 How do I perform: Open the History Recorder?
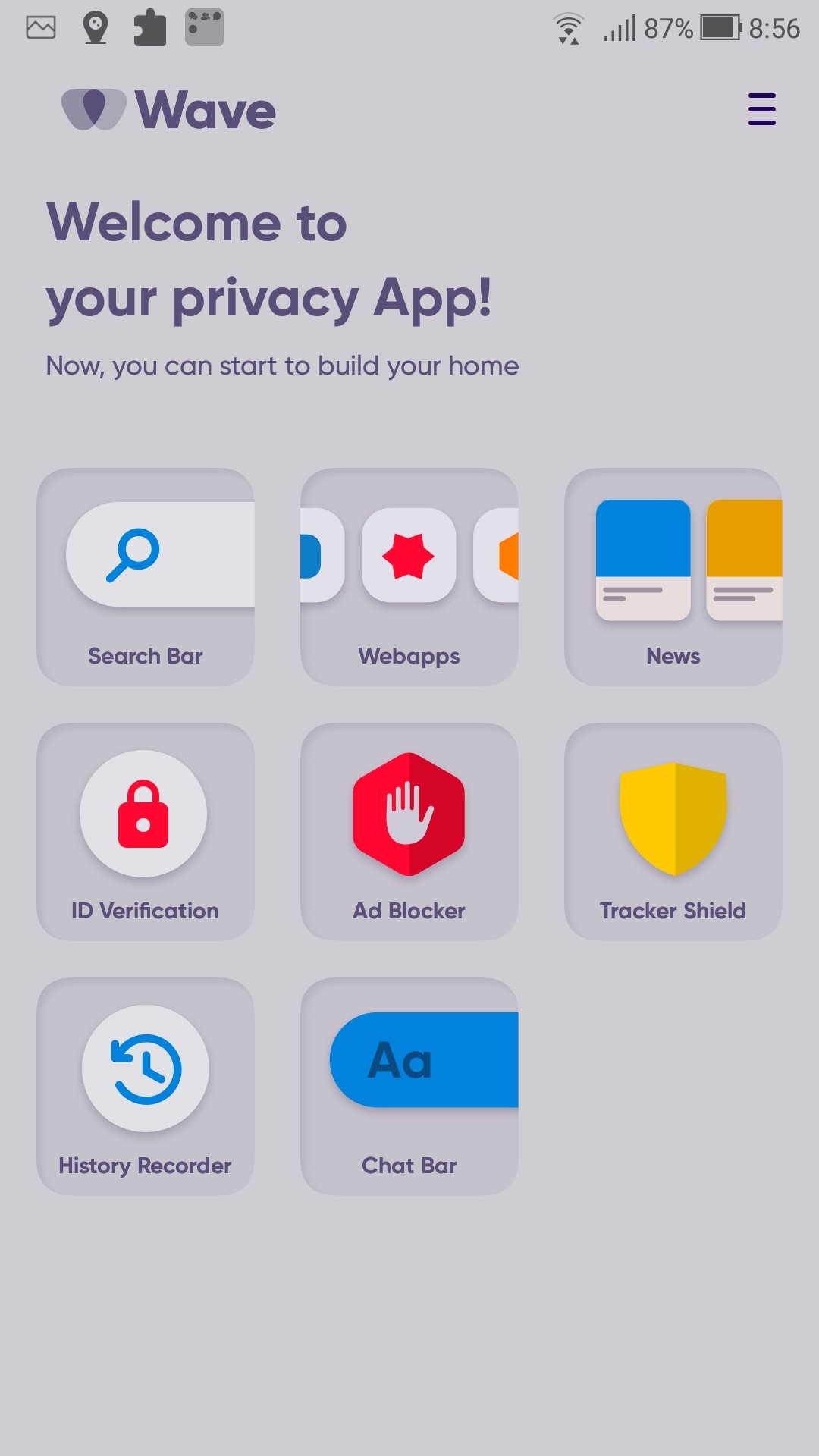[x=146, y=1087]
